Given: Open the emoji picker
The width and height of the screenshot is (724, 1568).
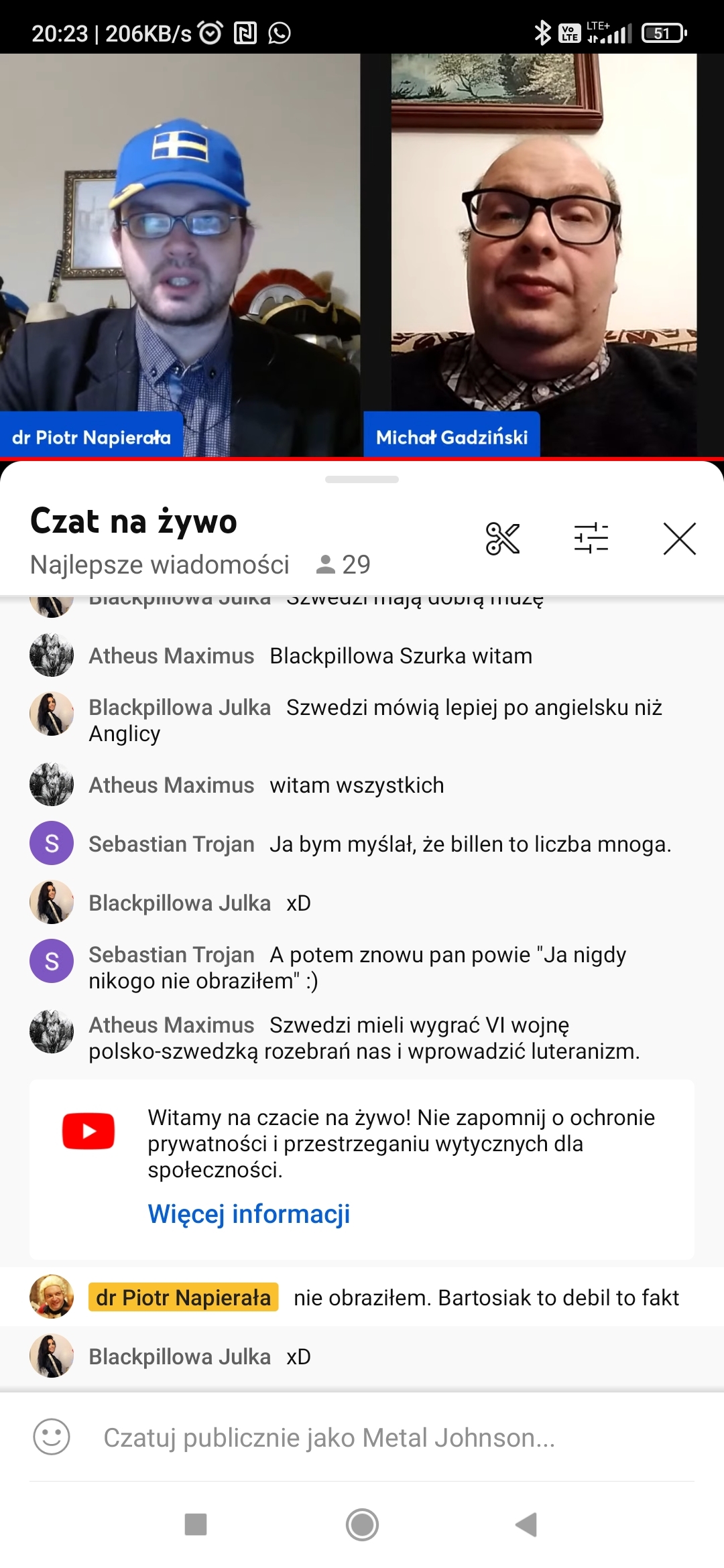Looking at the screenshot, I should coord(52,1437).
